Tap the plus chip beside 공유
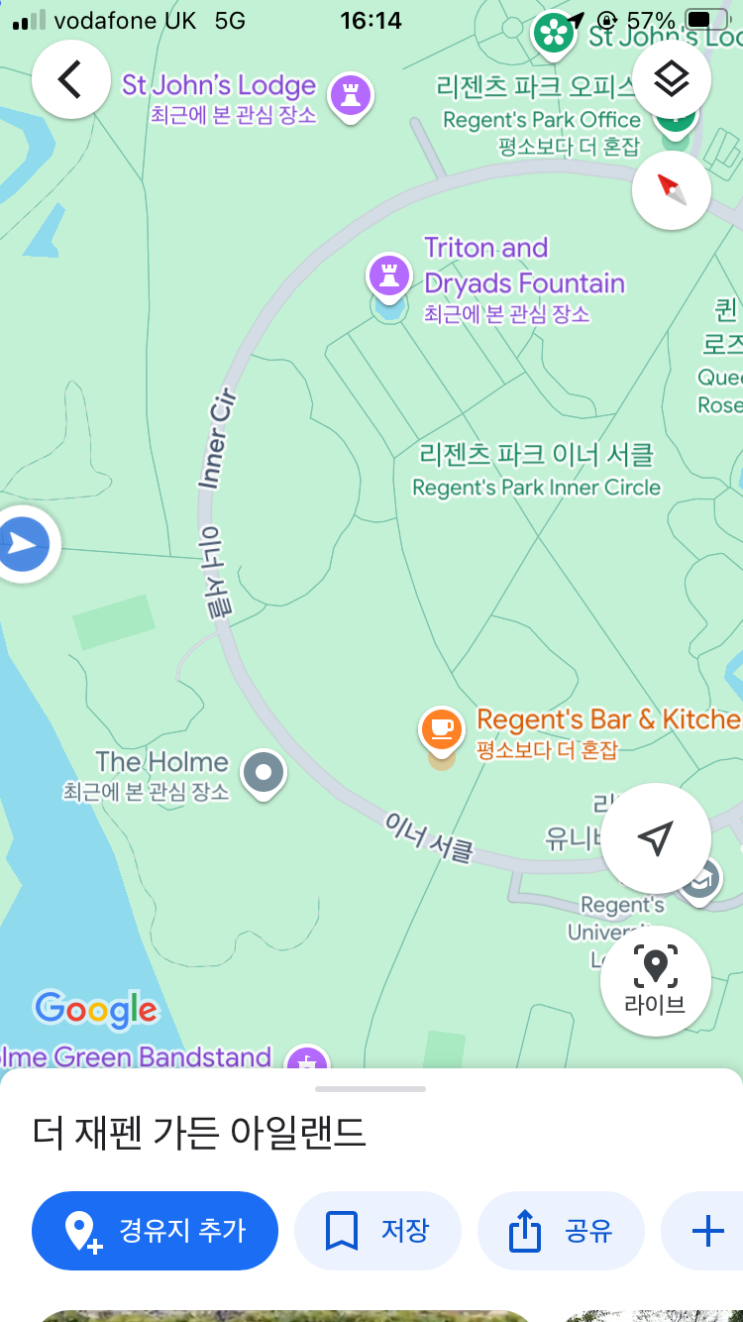 coord(708,1230)
